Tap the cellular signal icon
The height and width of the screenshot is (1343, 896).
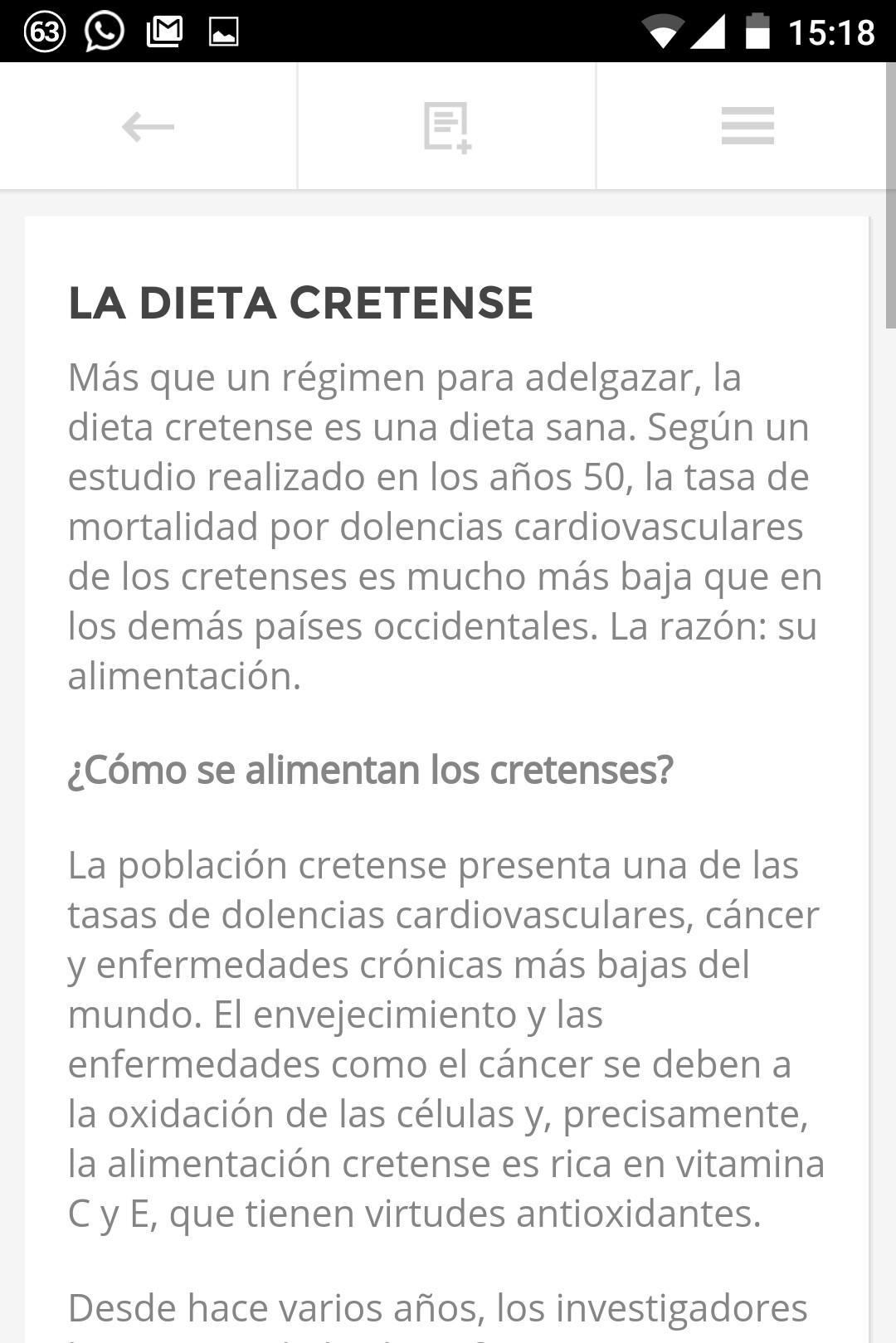[710, 31]
